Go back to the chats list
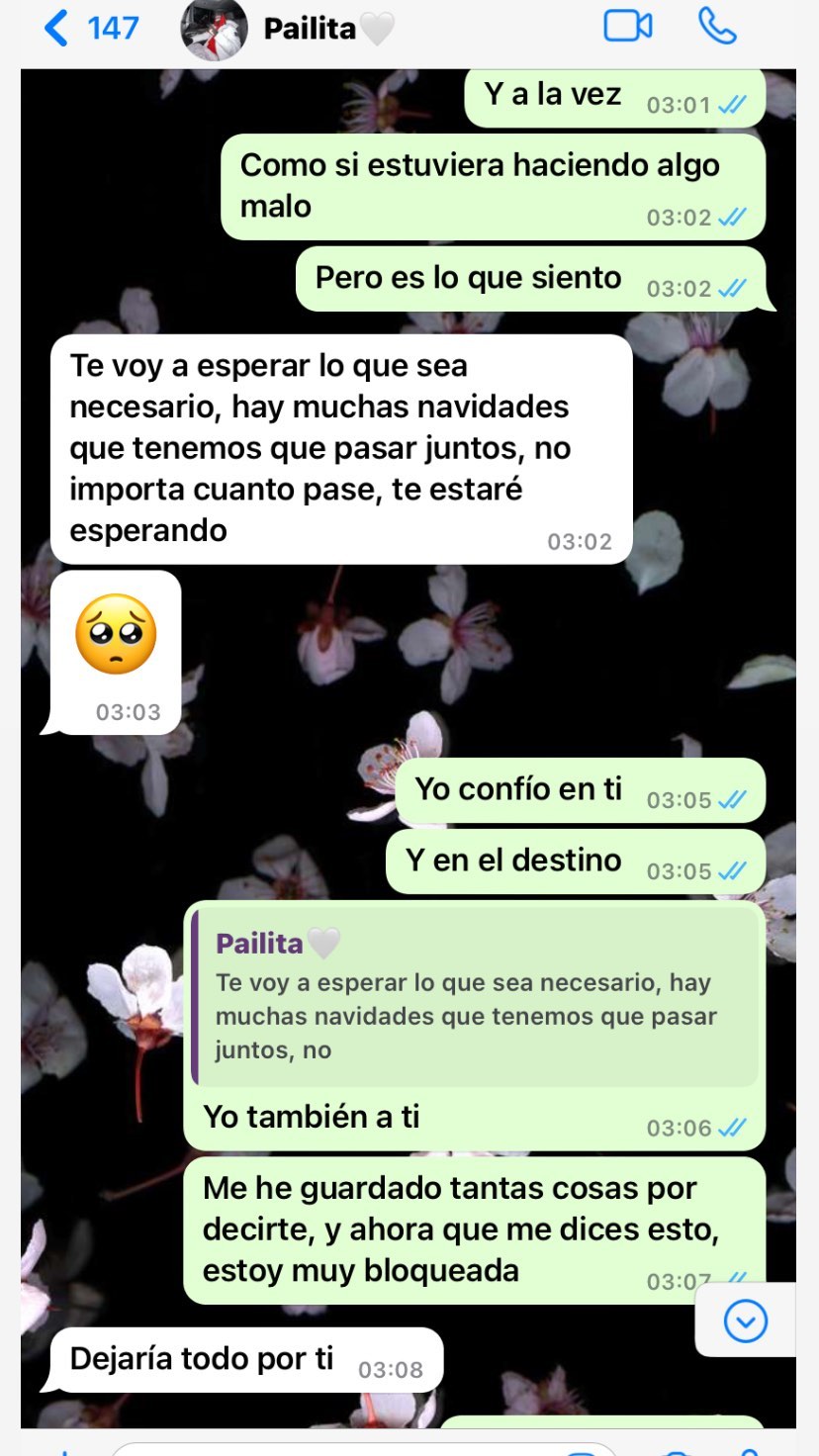Screen dimensions: 819x1456 [x=89, y=28]
